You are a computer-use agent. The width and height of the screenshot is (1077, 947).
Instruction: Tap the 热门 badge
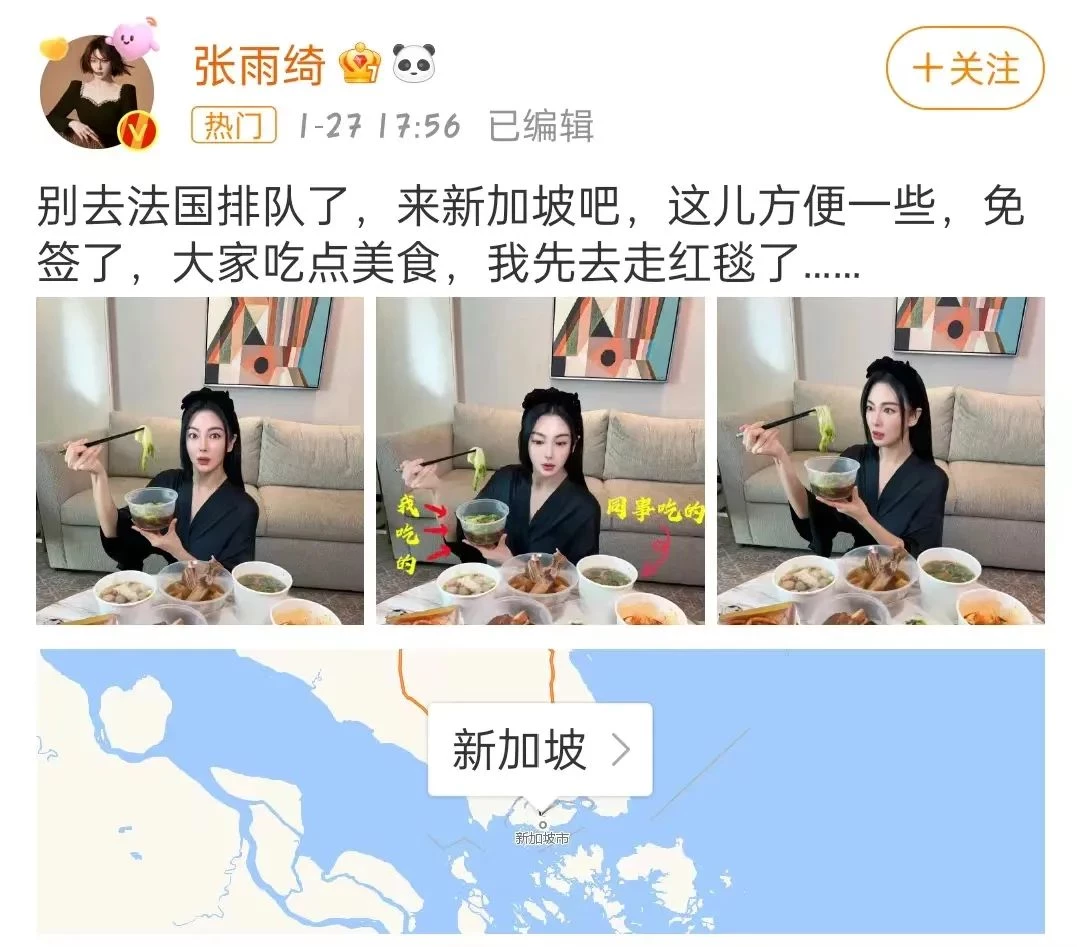(x=233, y=126)
